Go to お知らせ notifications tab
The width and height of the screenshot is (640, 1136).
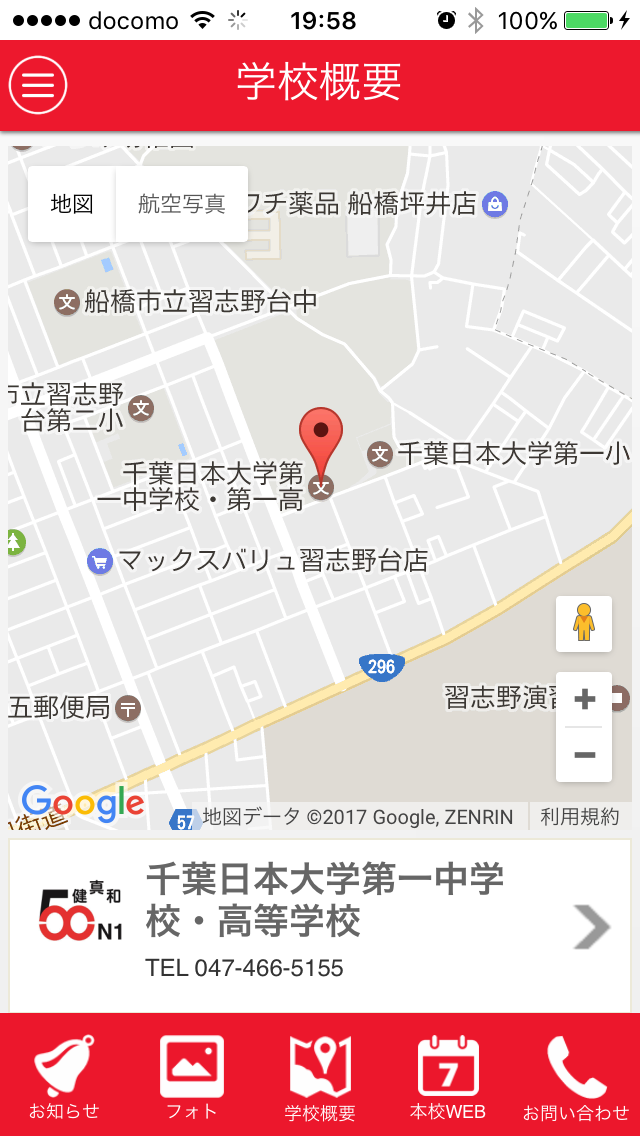pos(64,1078)
